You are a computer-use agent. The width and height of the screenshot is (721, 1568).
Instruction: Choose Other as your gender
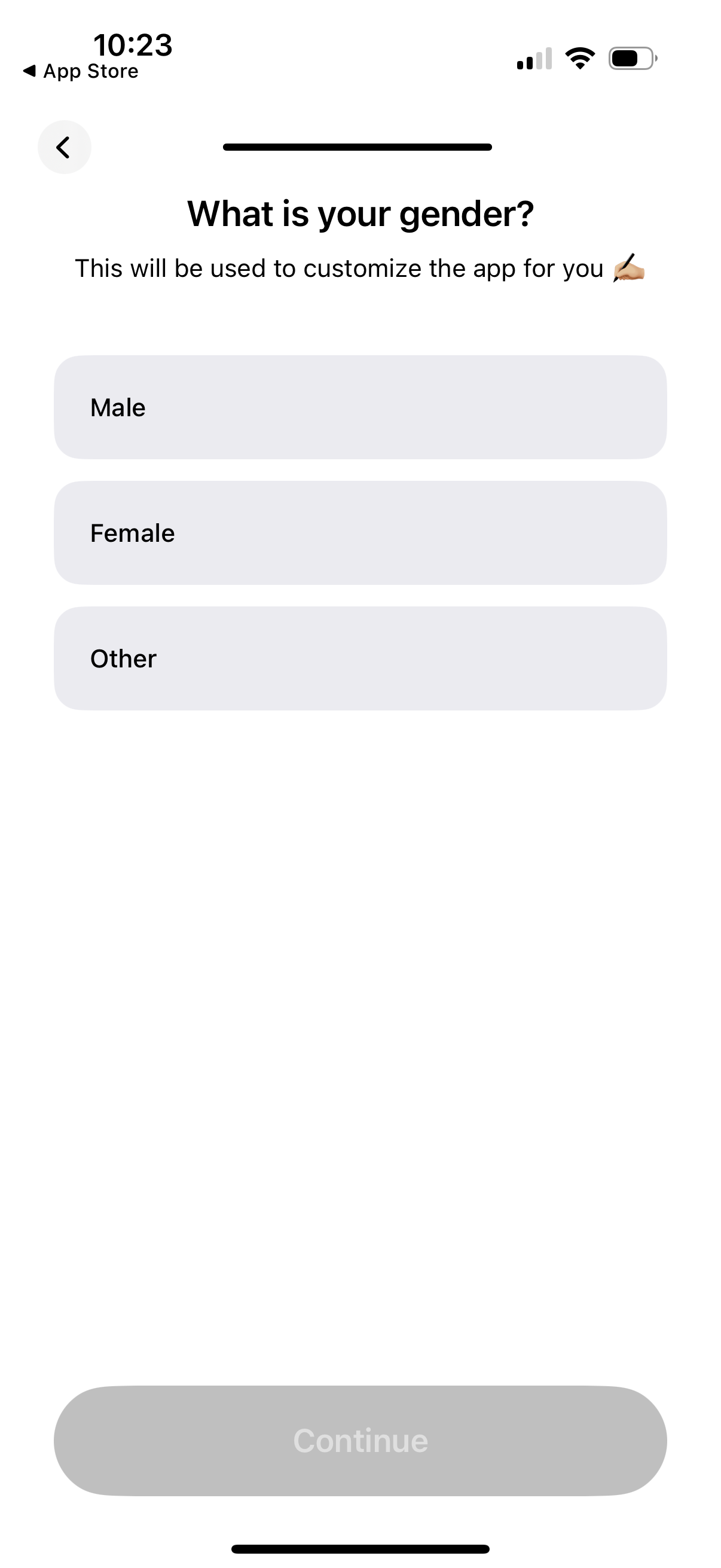coord(360,657)
